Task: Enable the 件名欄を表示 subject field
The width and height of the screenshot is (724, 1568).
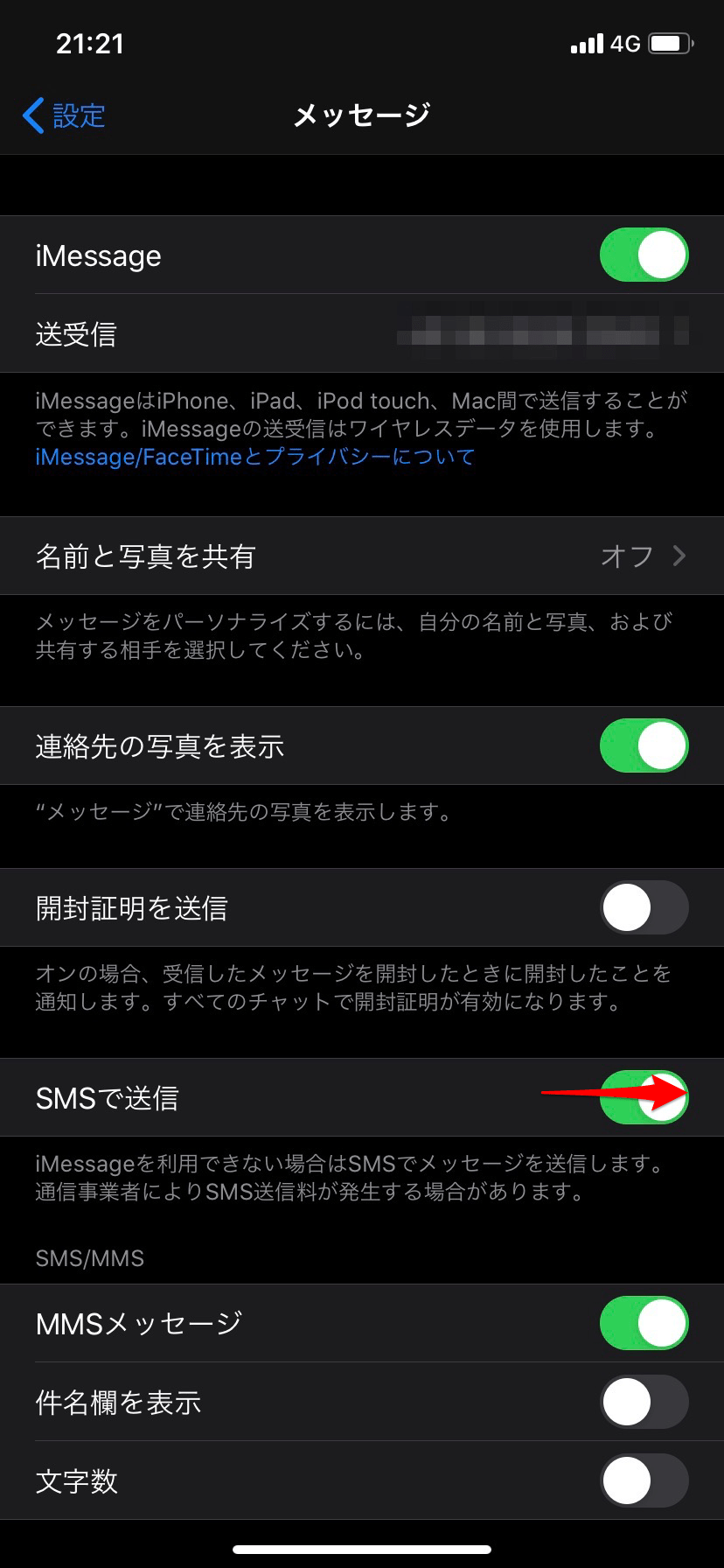Action: [x=644, y=1402]
